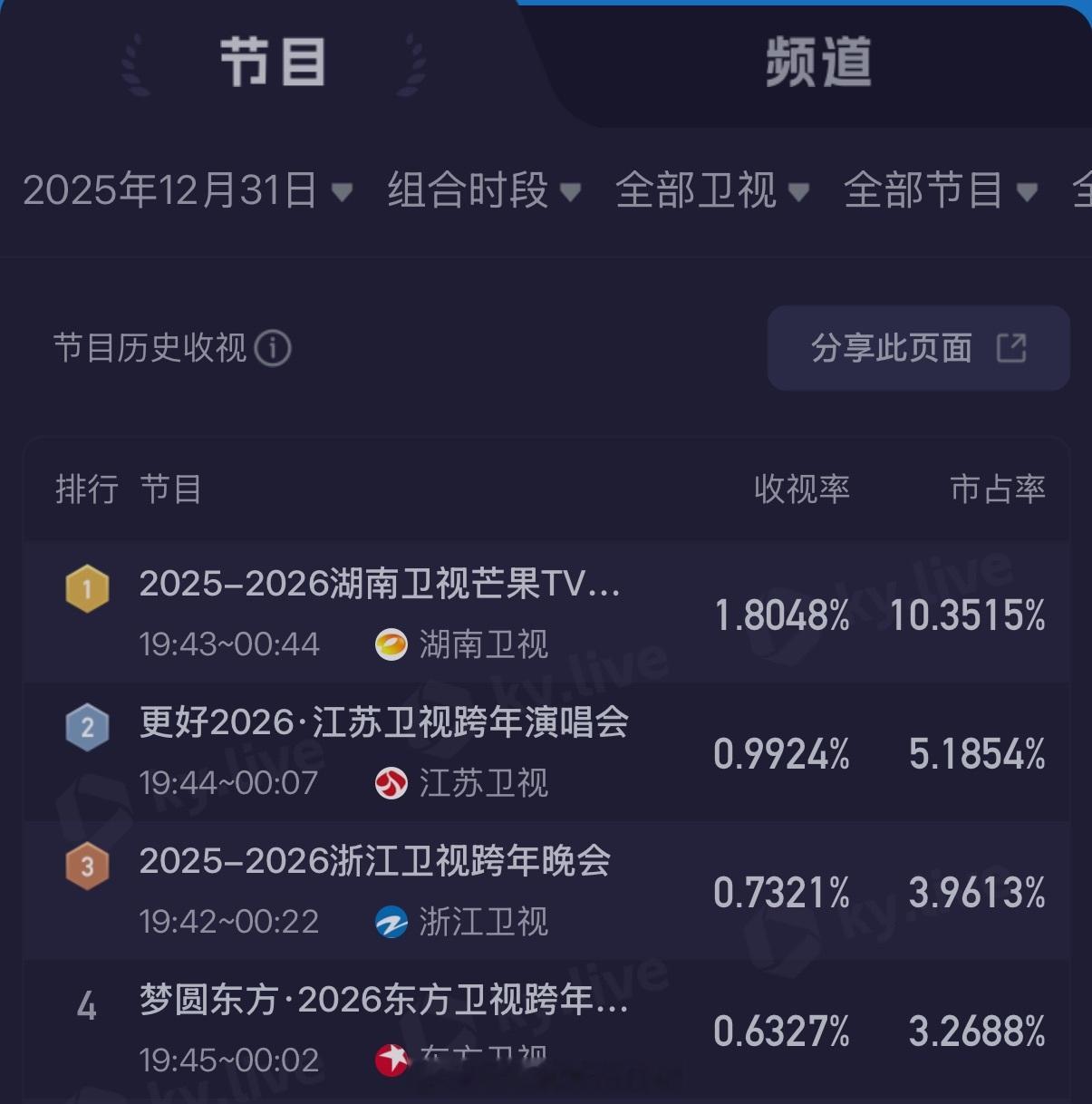This screenshot has height=1104, width=1092.
Task: Click the gold rank 1 medal badge
Action: click(x=87, y=589)
